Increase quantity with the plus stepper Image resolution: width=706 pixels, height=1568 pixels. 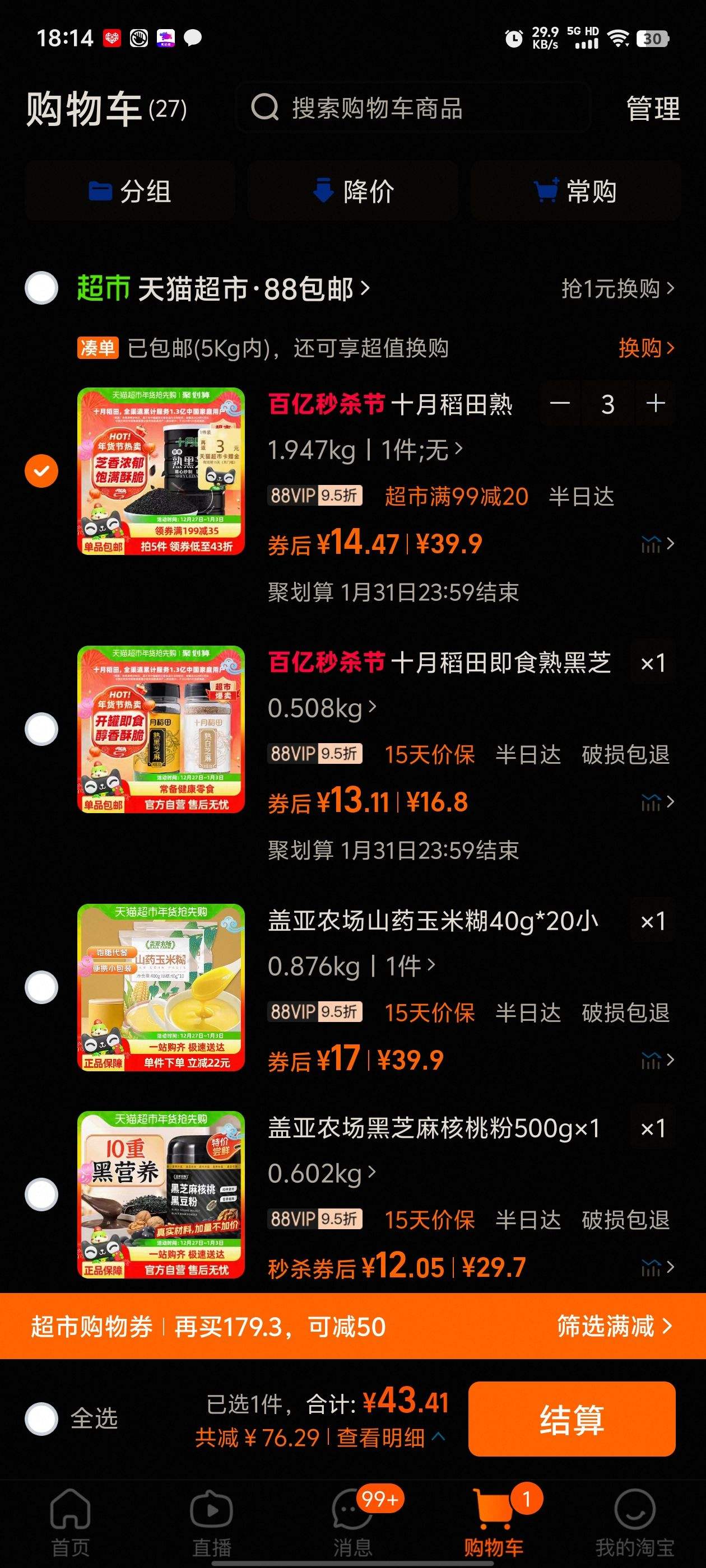coord(655,404)
